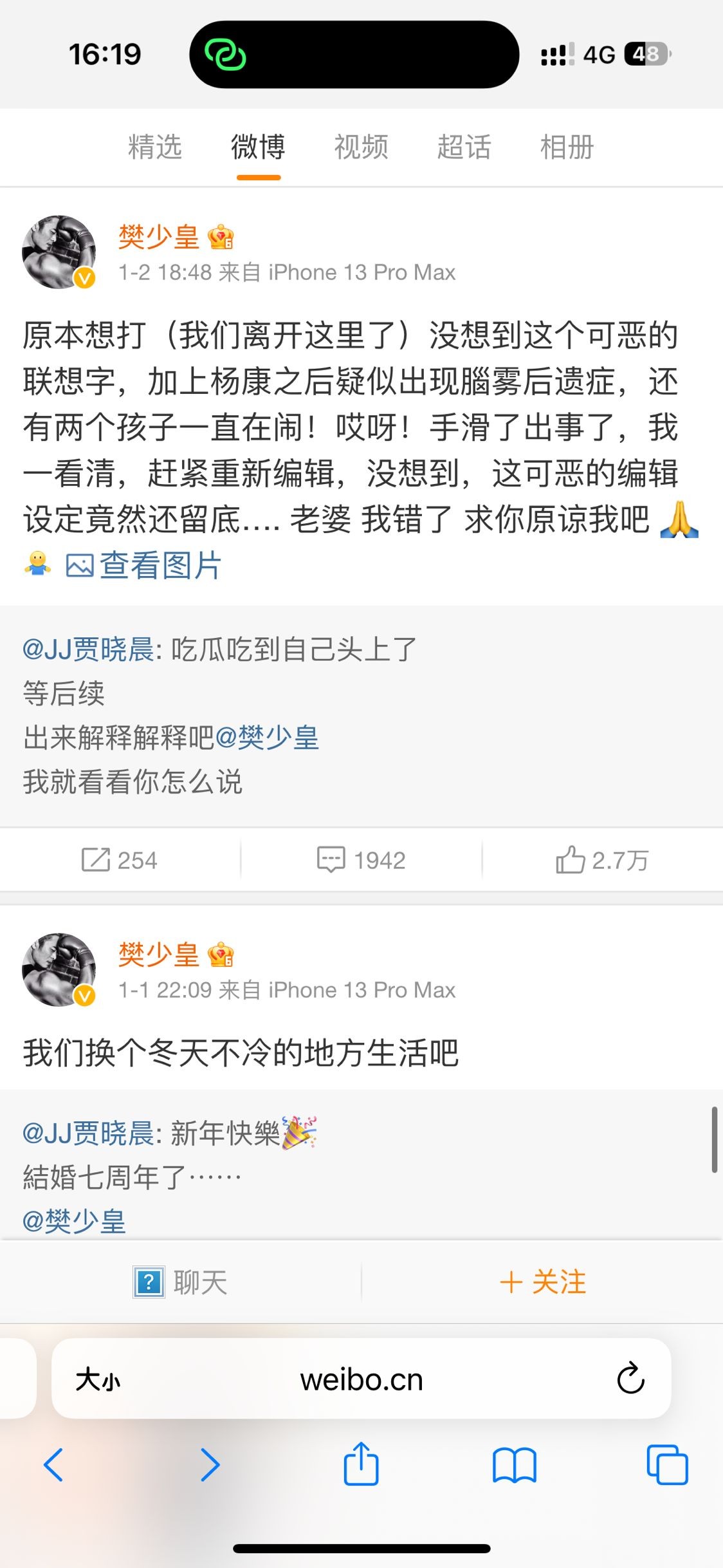Tap the membership crown badge next to 樊少皇

coord(222,237)
